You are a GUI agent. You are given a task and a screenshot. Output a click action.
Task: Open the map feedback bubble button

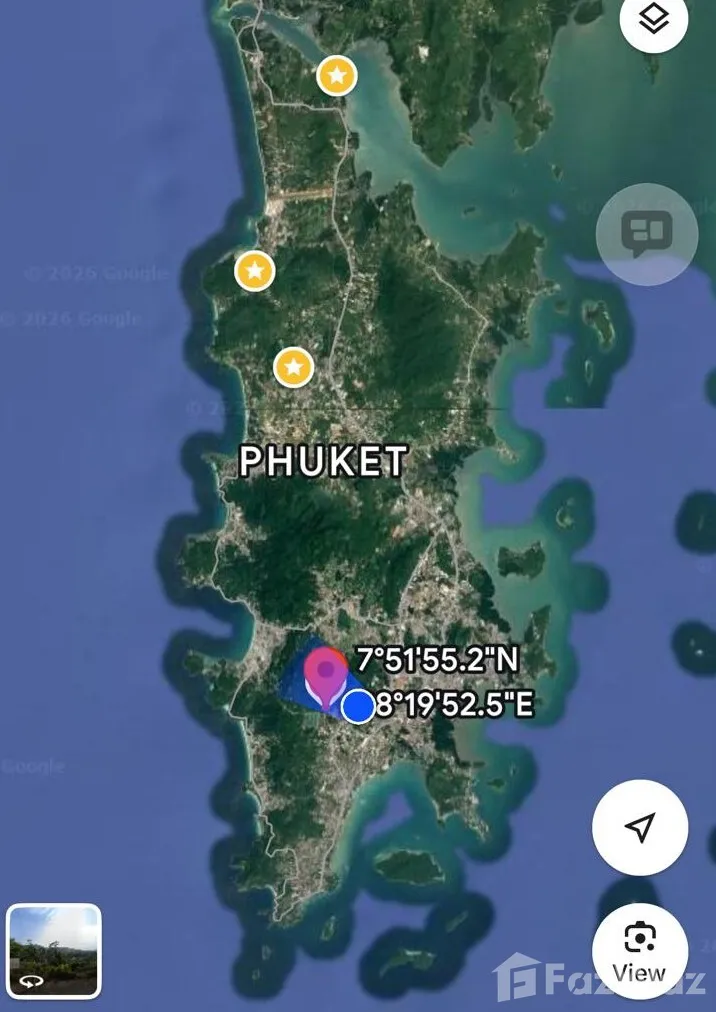tap(646, 235)
